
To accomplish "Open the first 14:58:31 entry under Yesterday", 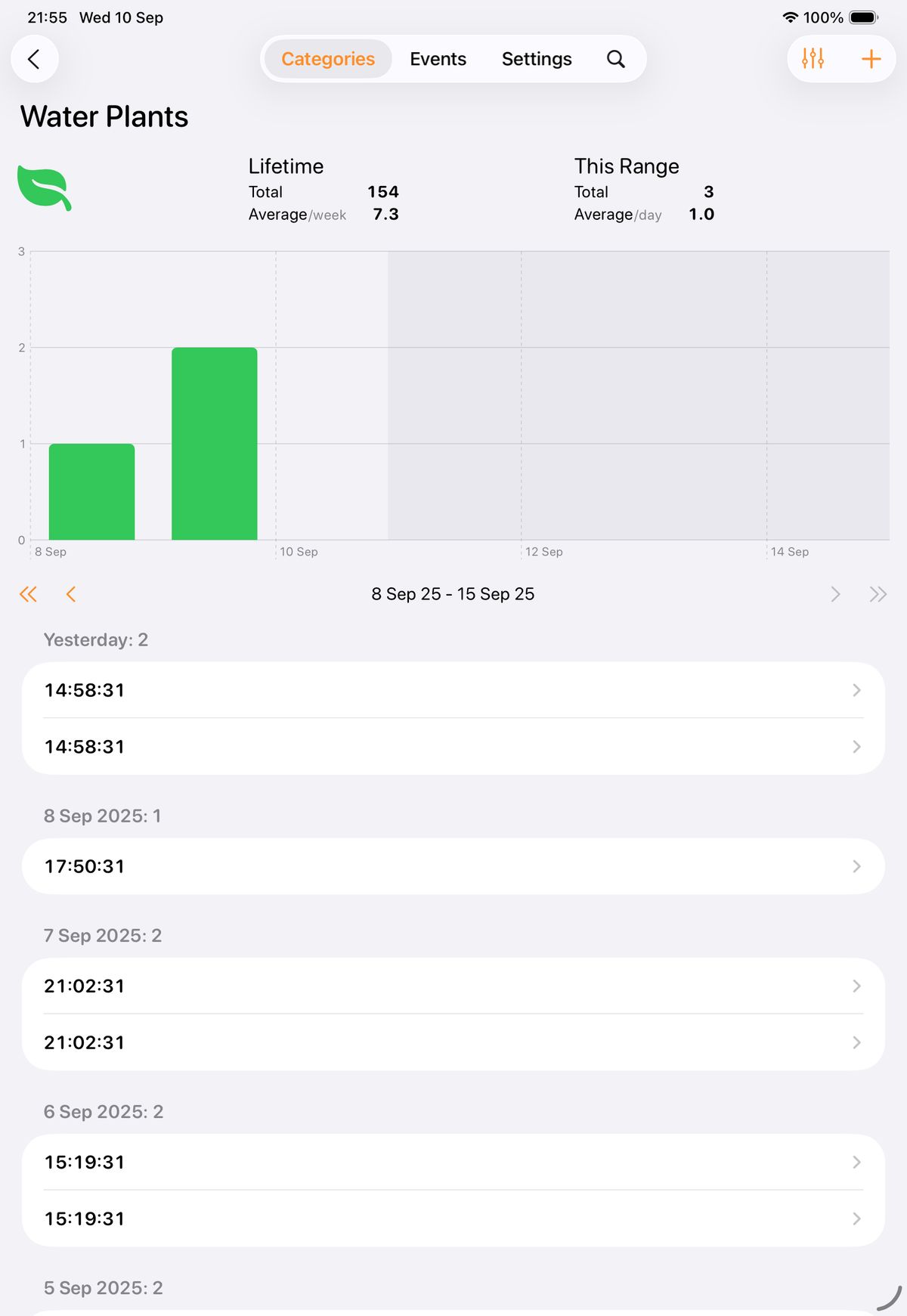I will tap(453, 690).
